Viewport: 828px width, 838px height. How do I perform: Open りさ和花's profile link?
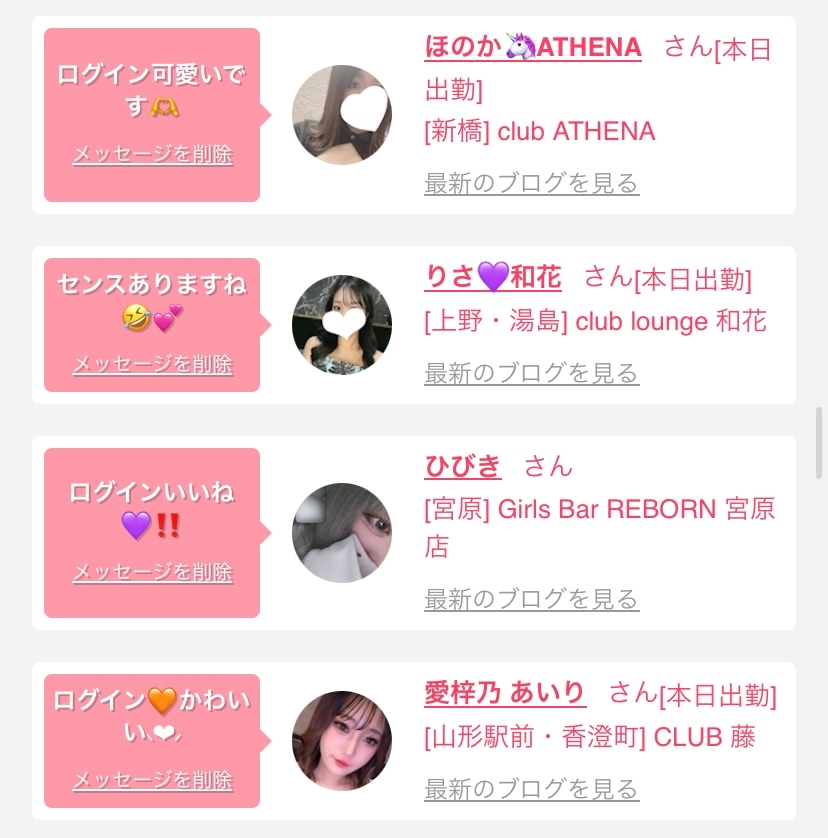(493, 277)
